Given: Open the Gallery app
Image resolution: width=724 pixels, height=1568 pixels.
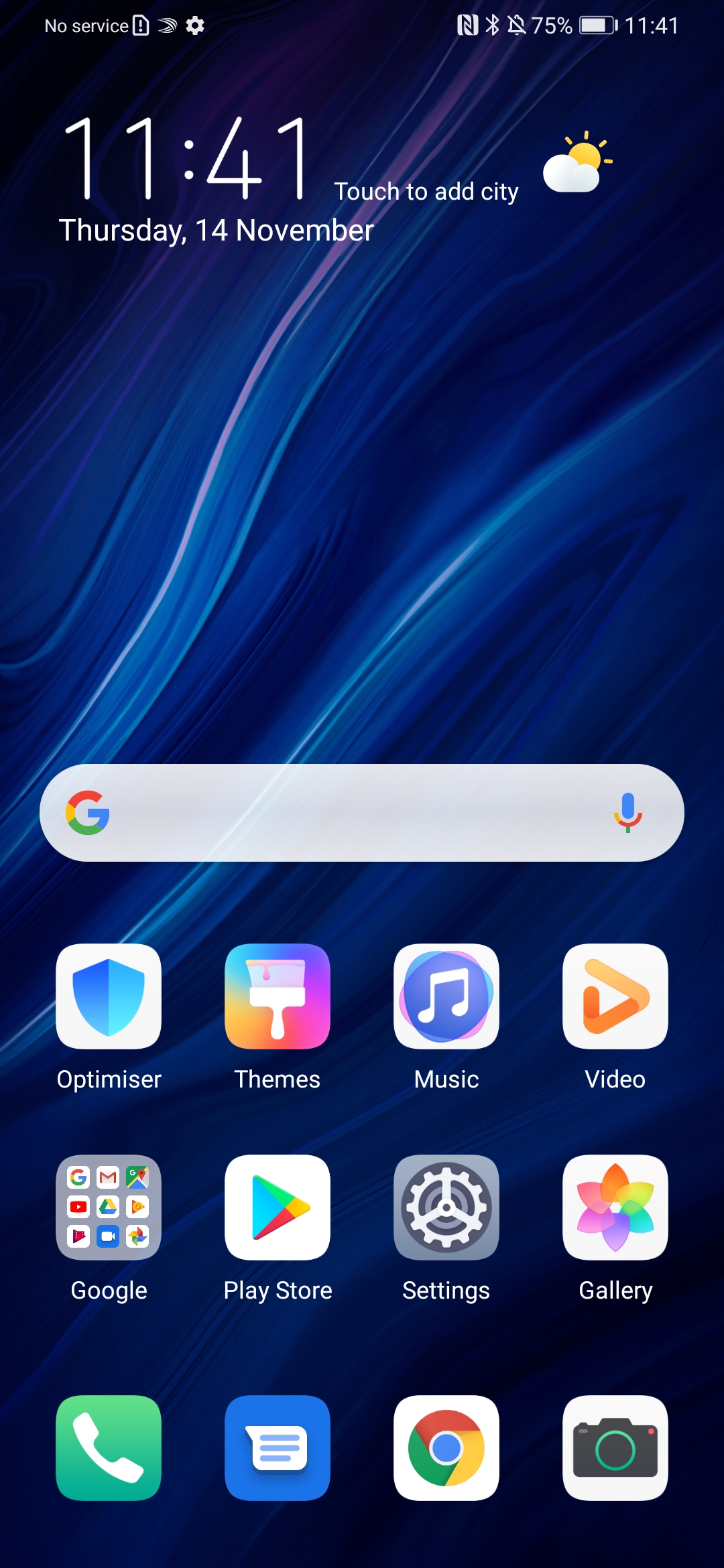Looking at the screenshot, I should tap(615, 1207).
